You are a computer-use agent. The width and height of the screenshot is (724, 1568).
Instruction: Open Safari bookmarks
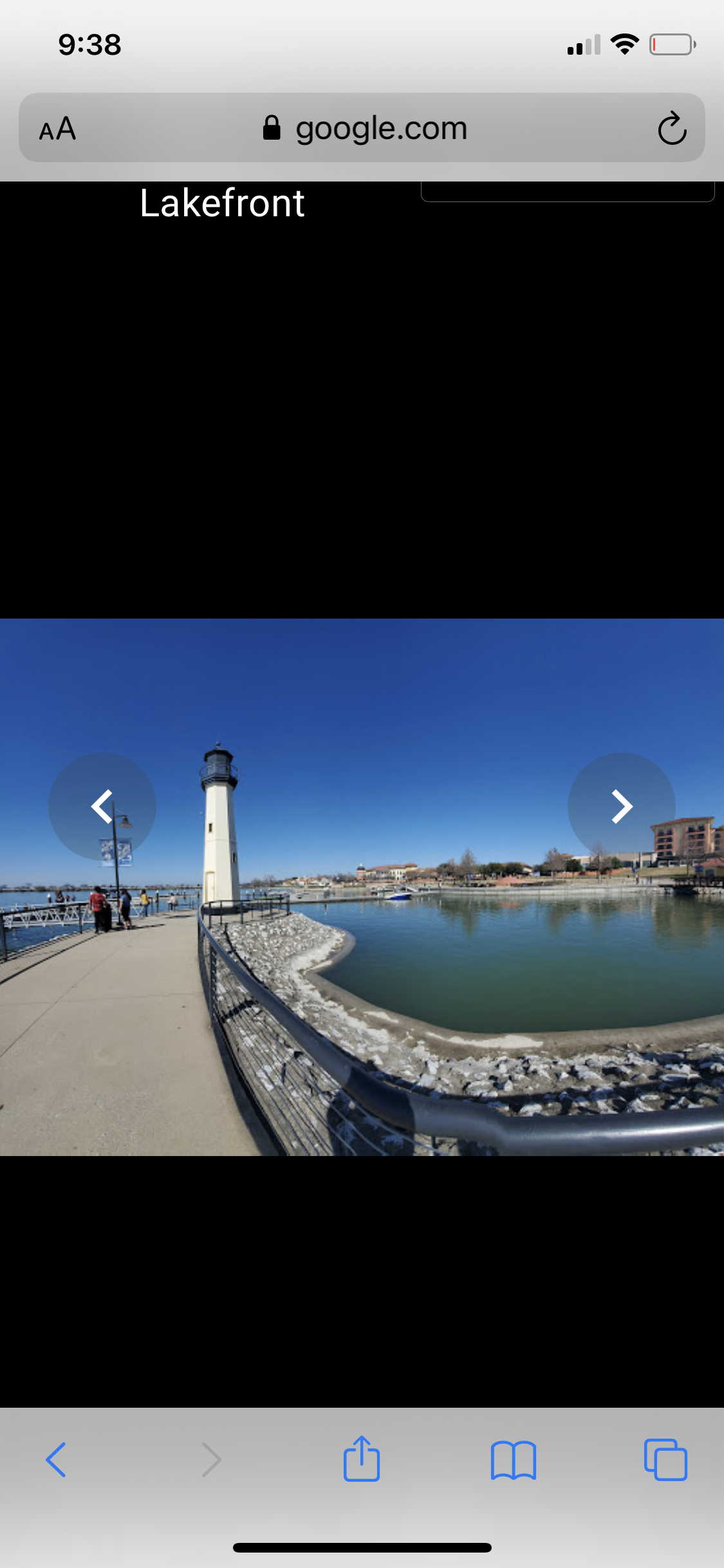513,1459
